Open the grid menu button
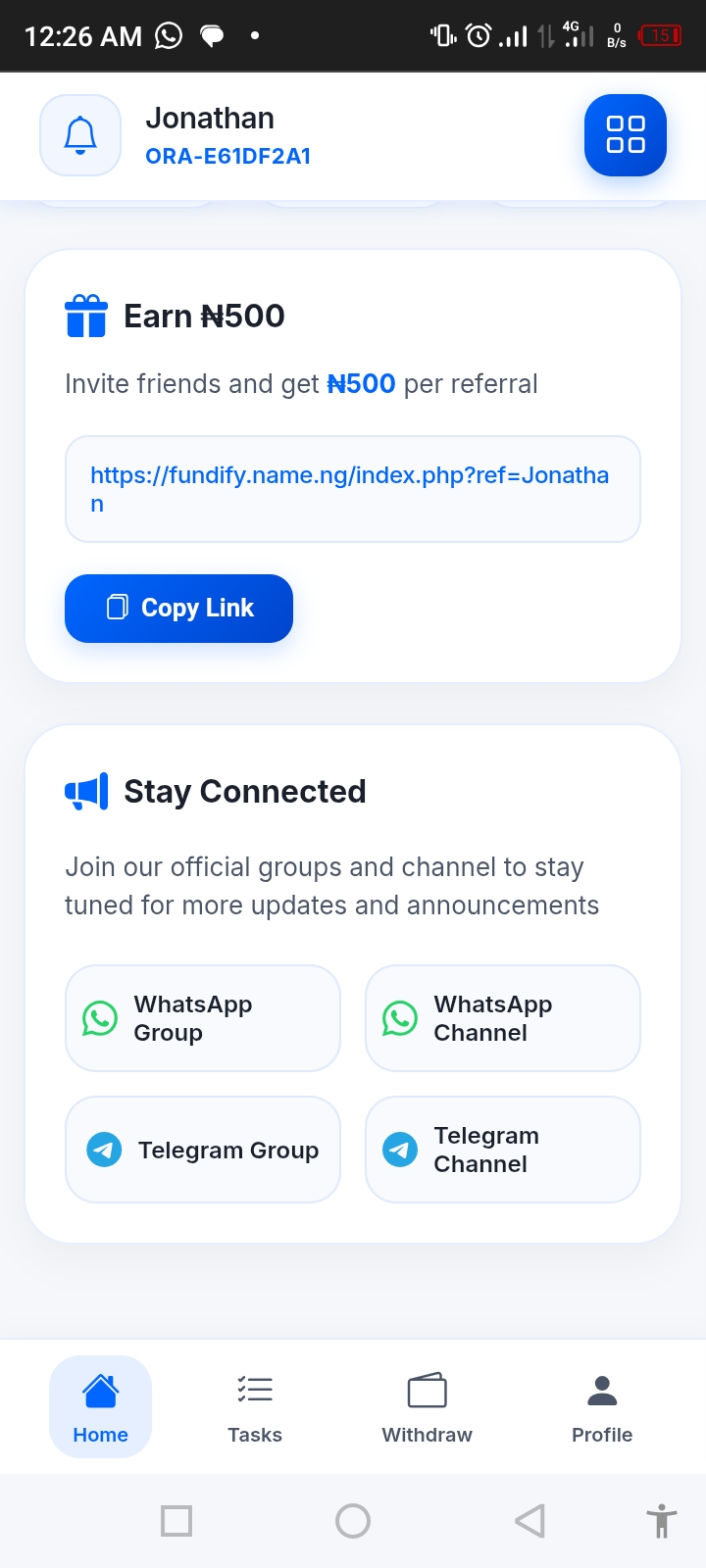The image size is (706, 1568). pyautogui.click(x=625, y=135)
